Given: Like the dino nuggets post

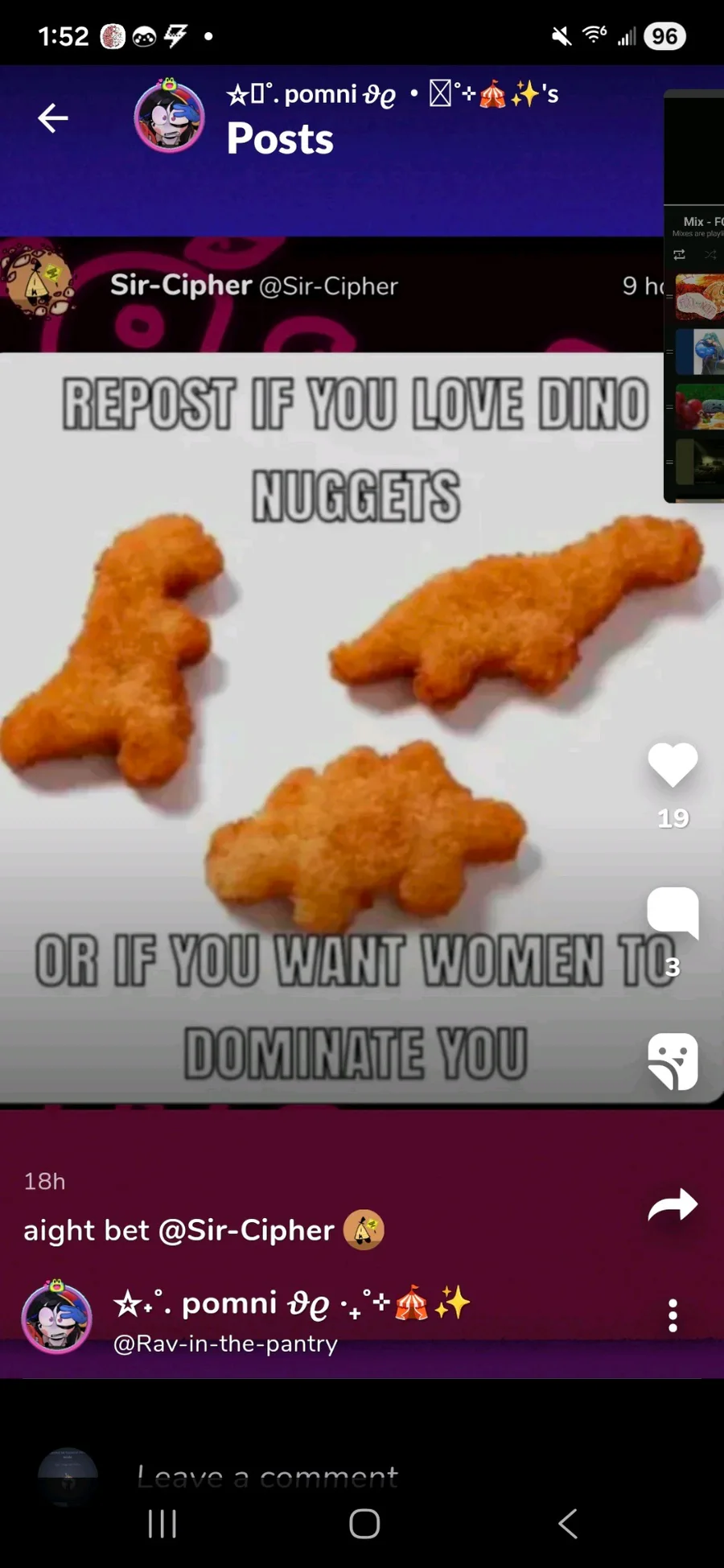Looking at the screenshot, I should point(673,765).
